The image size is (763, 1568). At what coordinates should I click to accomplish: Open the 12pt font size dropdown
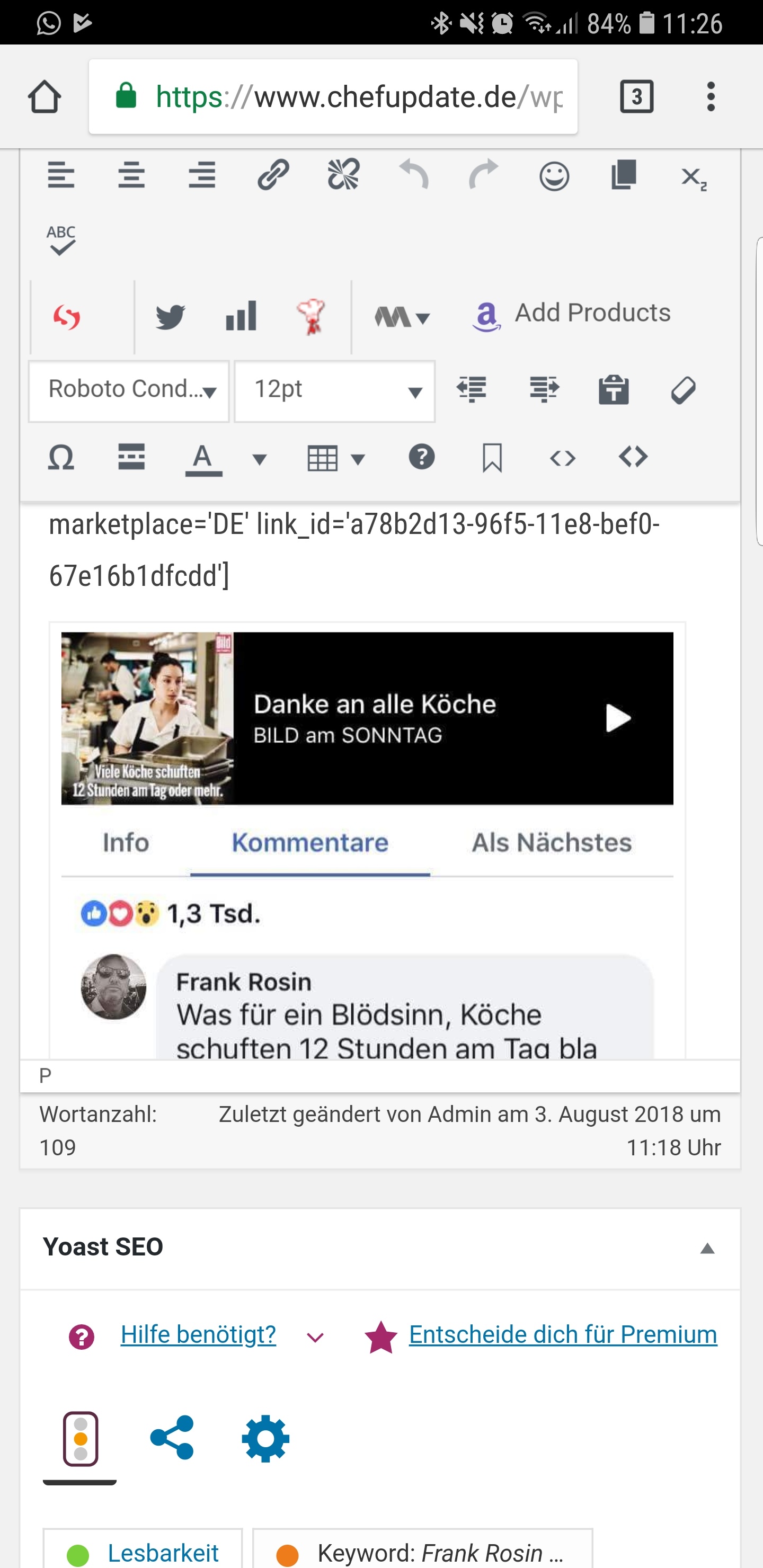(x=334, y=390)
